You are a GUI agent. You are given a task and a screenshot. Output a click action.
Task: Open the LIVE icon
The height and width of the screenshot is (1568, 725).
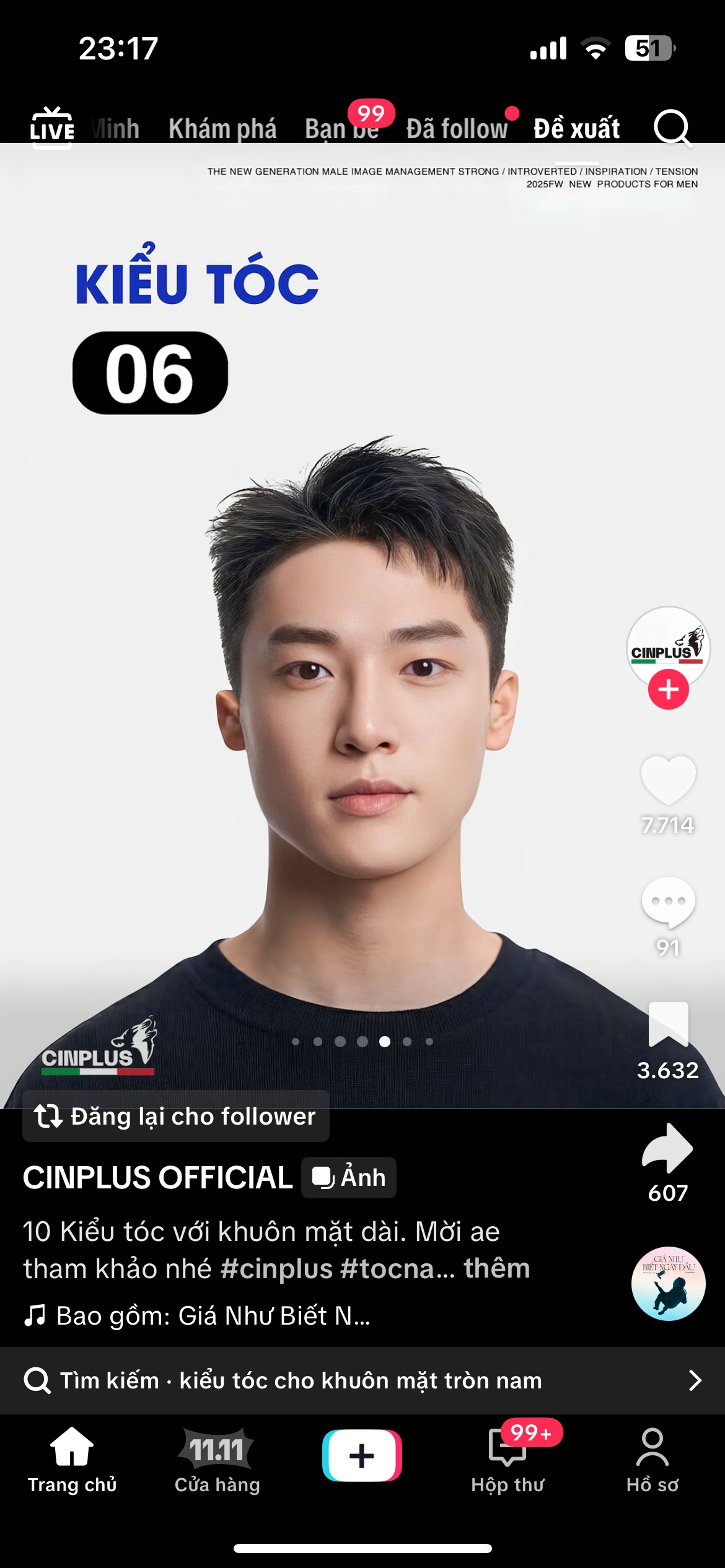(52, 127)
